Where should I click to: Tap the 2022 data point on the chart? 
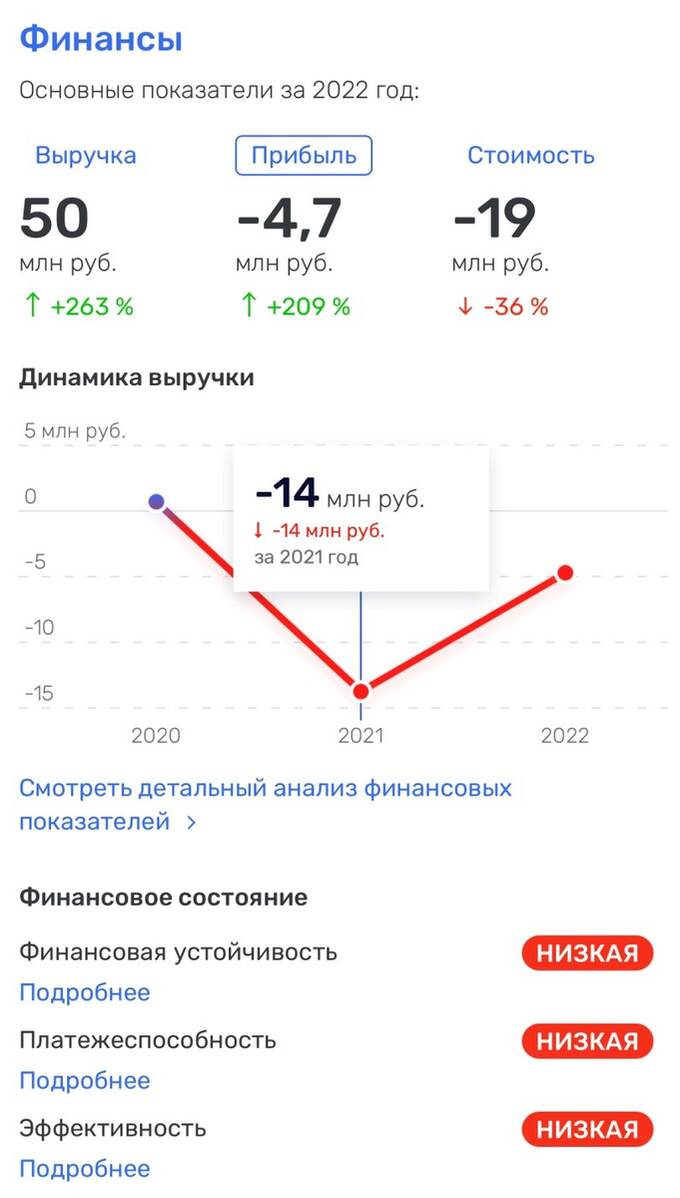click(565, 572)
